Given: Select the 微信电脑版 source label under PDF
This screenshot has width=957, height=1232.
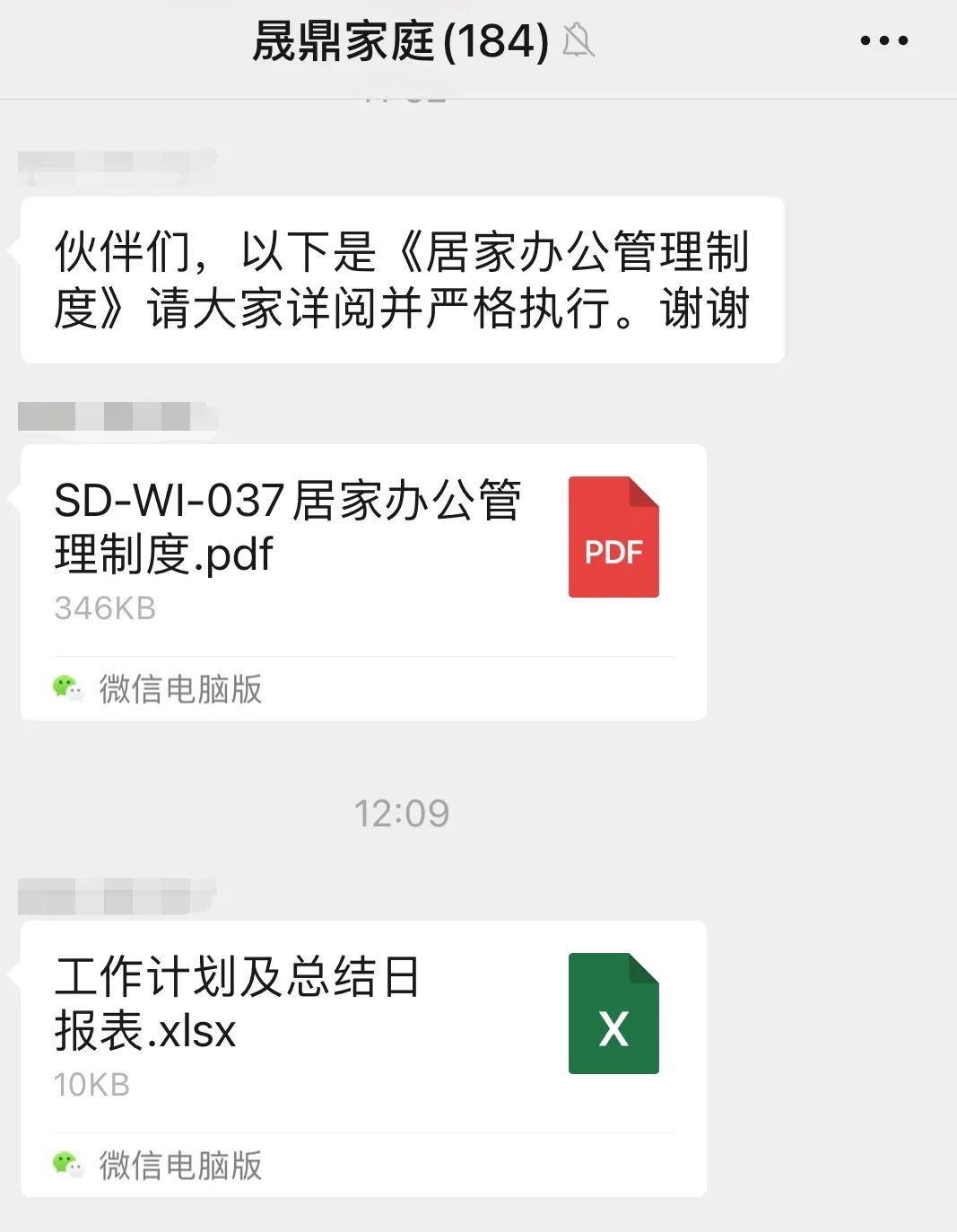Looking at the screenshot, I should tap(178, 687).
